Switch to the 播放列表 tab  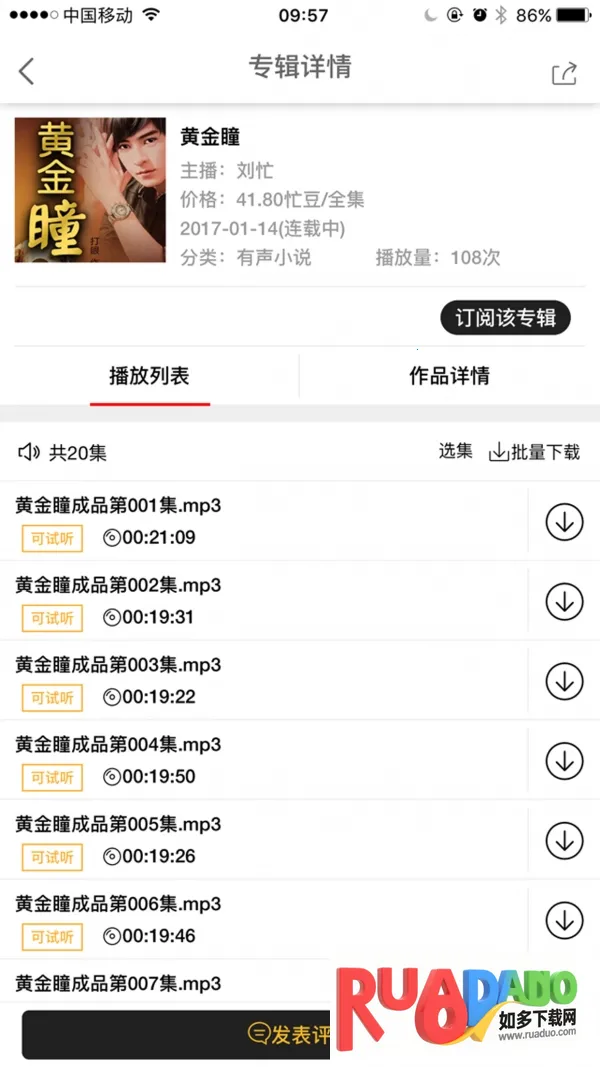[149, 377]
